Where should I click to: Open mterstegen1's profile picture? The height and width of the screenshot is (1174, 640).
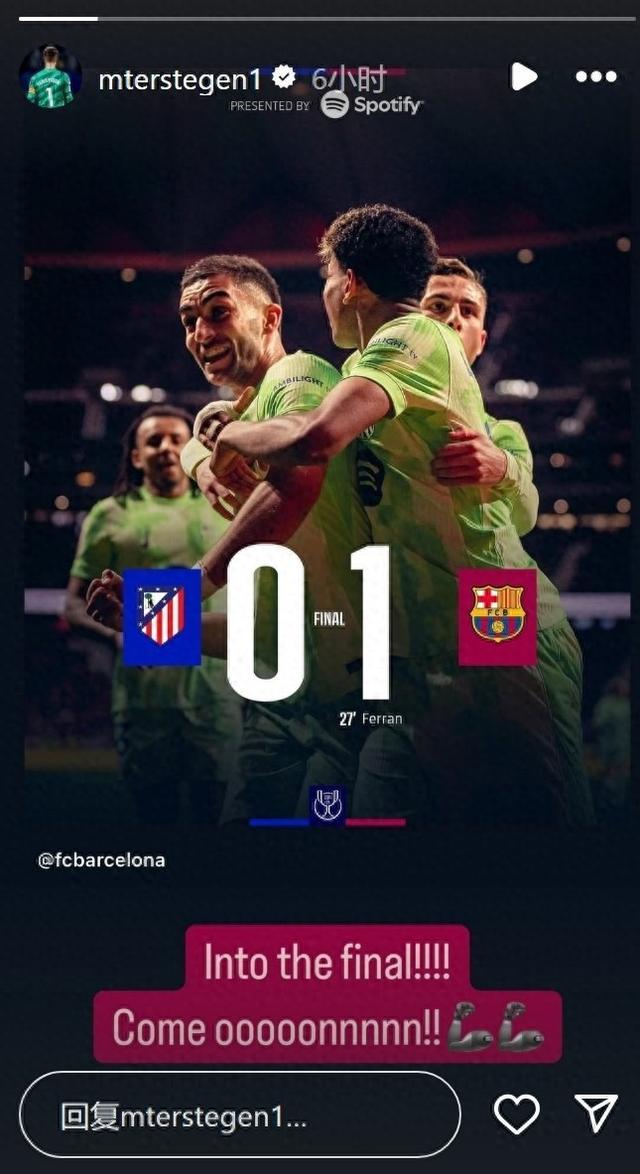pyautogui.click(x=50, y=77)
